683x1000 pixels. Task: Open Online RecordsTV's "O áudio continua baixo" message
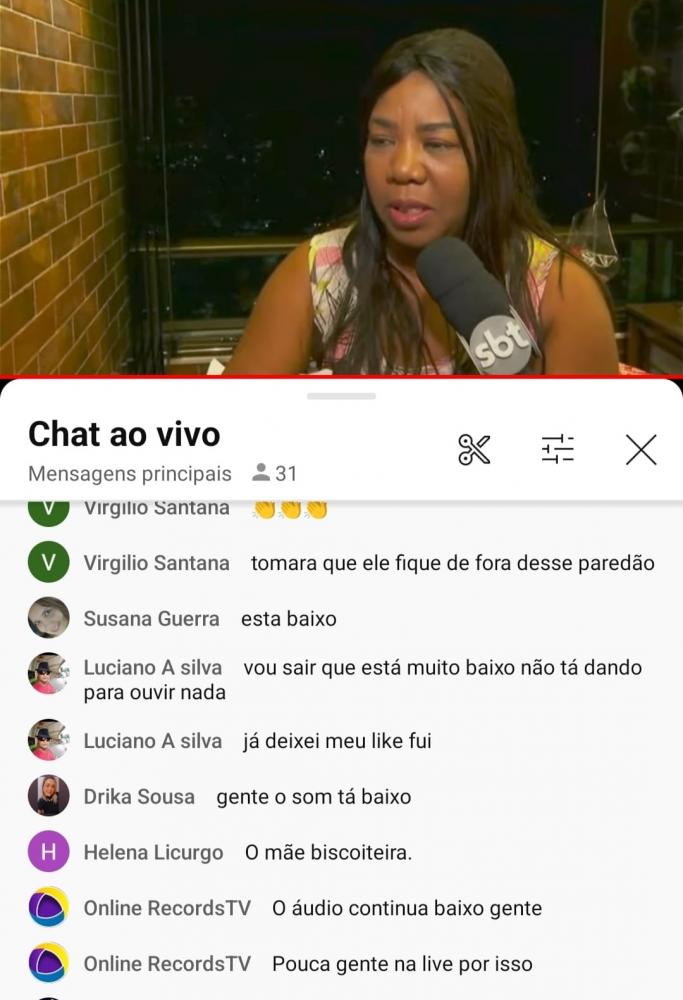click(406, 908)
